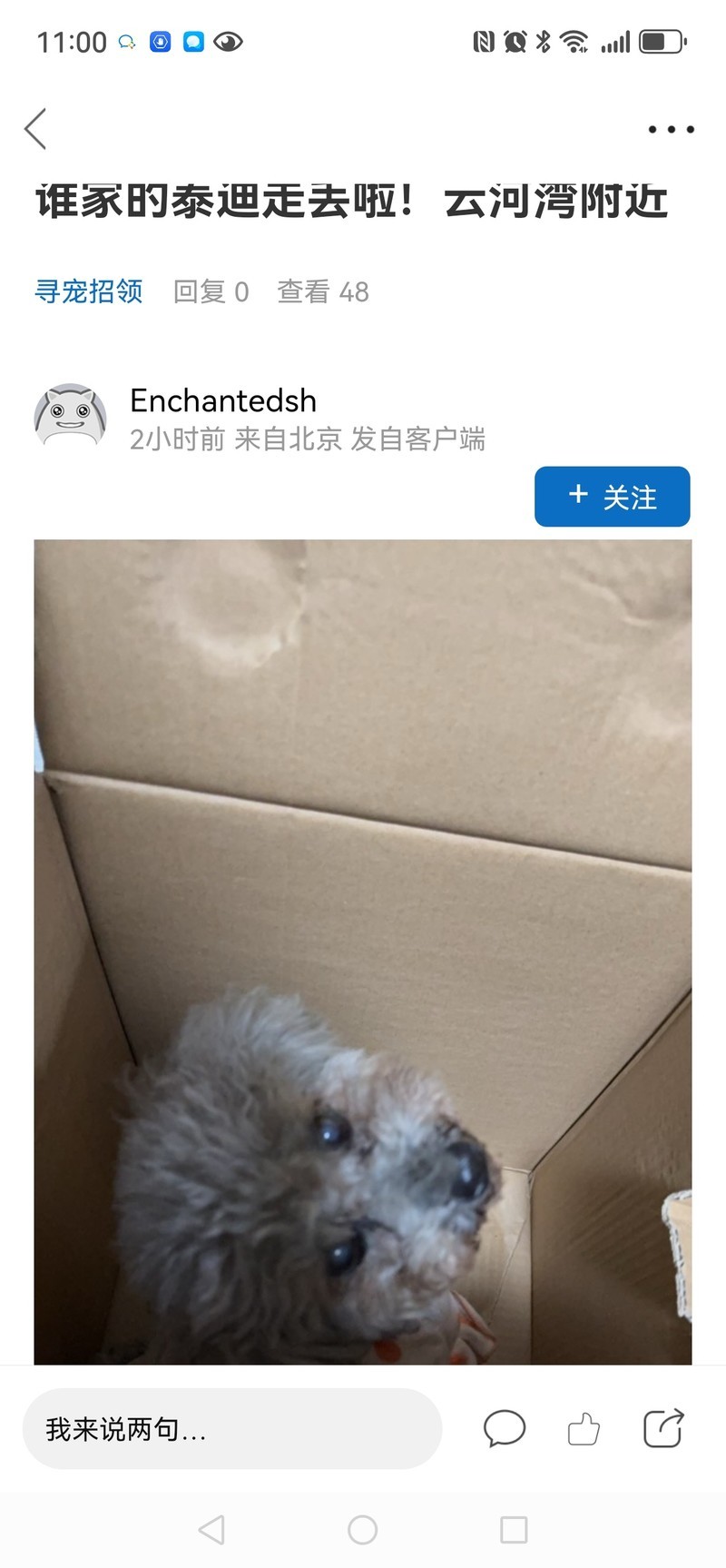726x1568 pixels.
Task: Go back using the top-left arrow
Action: coord(36,129)
